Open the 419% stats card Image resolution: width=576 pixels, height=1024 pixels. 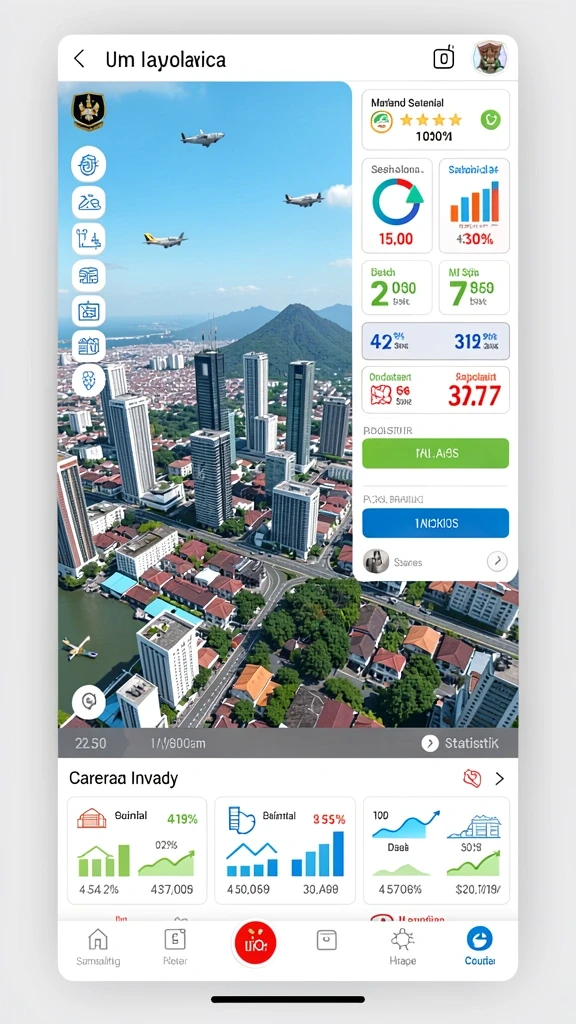coord(137,850)
